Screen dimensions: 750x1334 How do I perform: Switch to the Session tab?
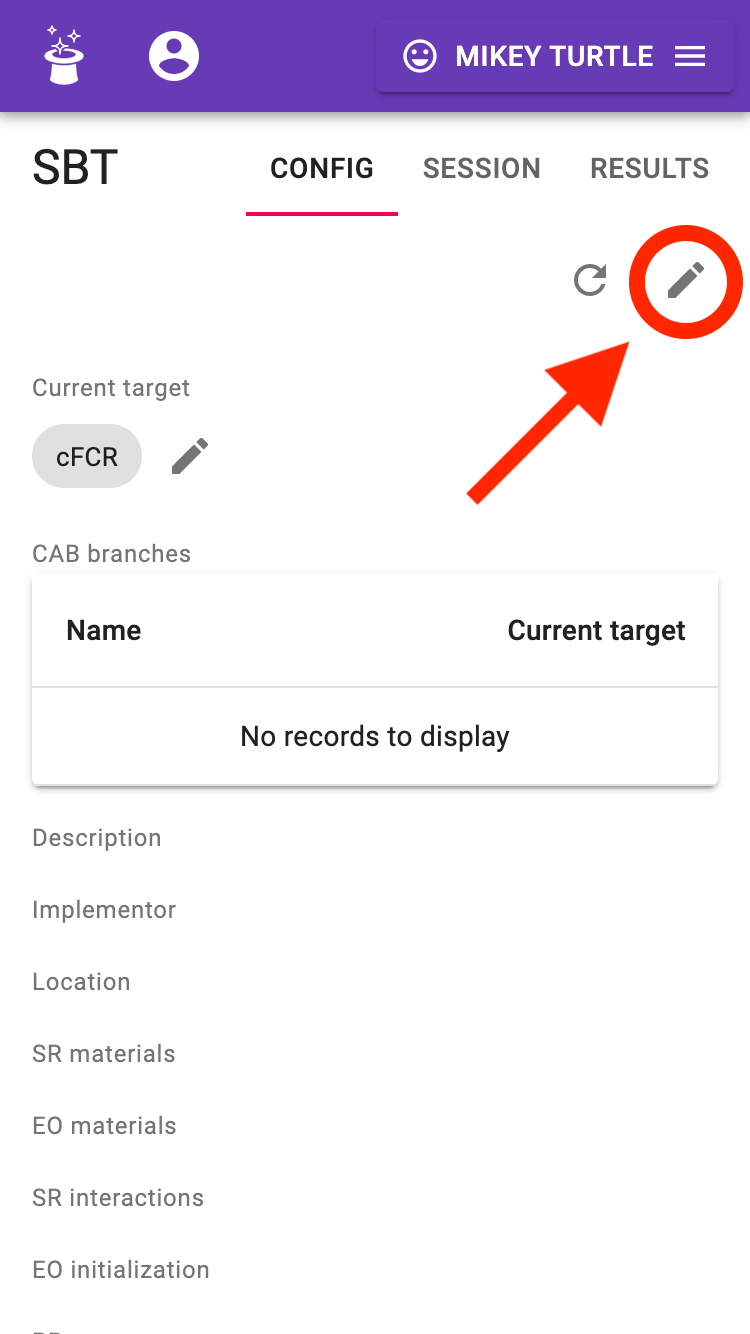[481, 168]
